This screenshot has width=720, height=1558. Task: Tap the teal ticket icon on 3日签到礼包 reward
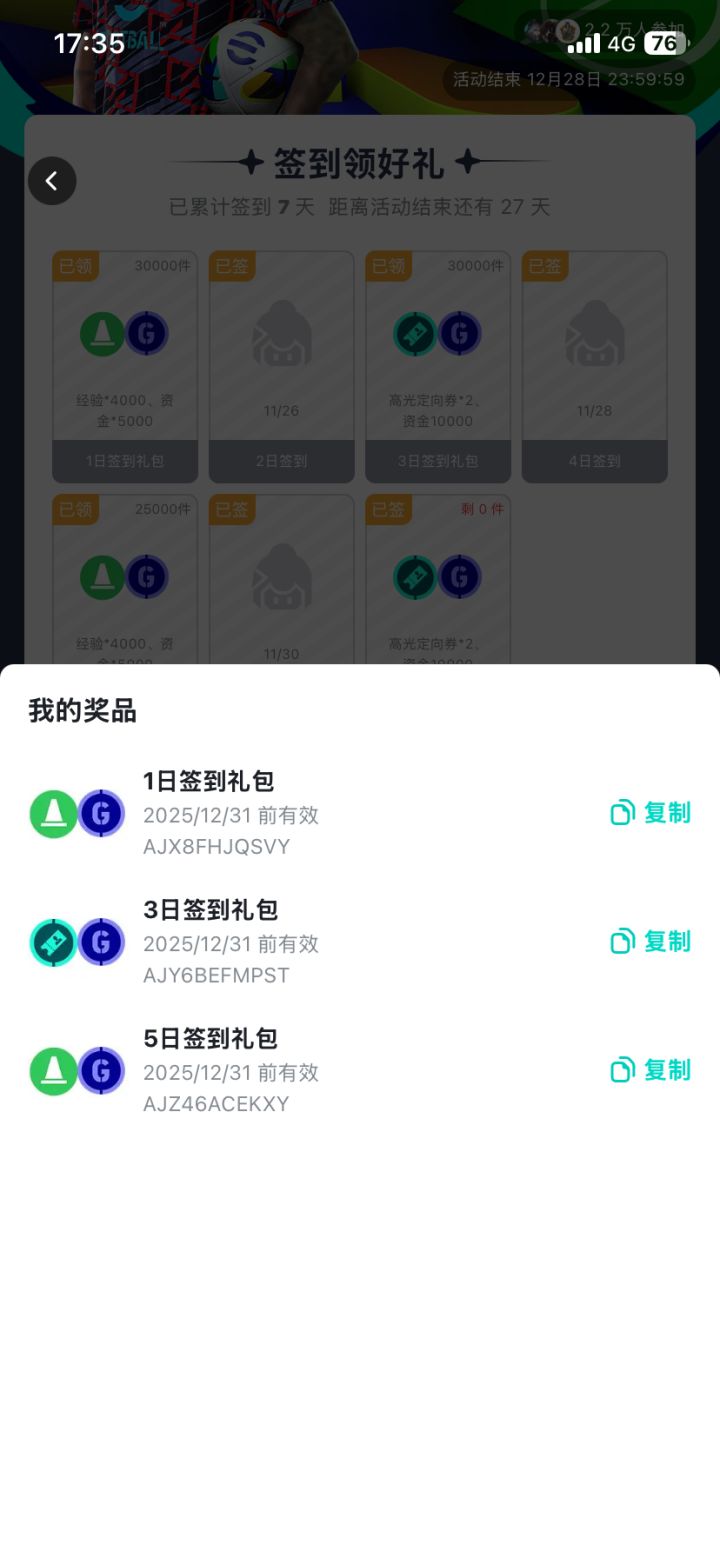tap(55, 941)
